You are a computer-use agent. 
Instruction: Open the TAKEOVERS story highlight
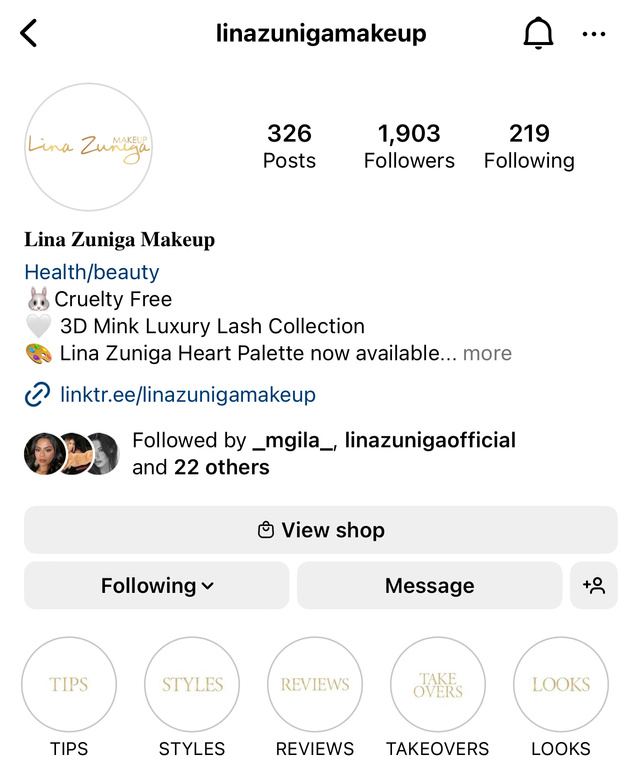click(x=438, y=685)
